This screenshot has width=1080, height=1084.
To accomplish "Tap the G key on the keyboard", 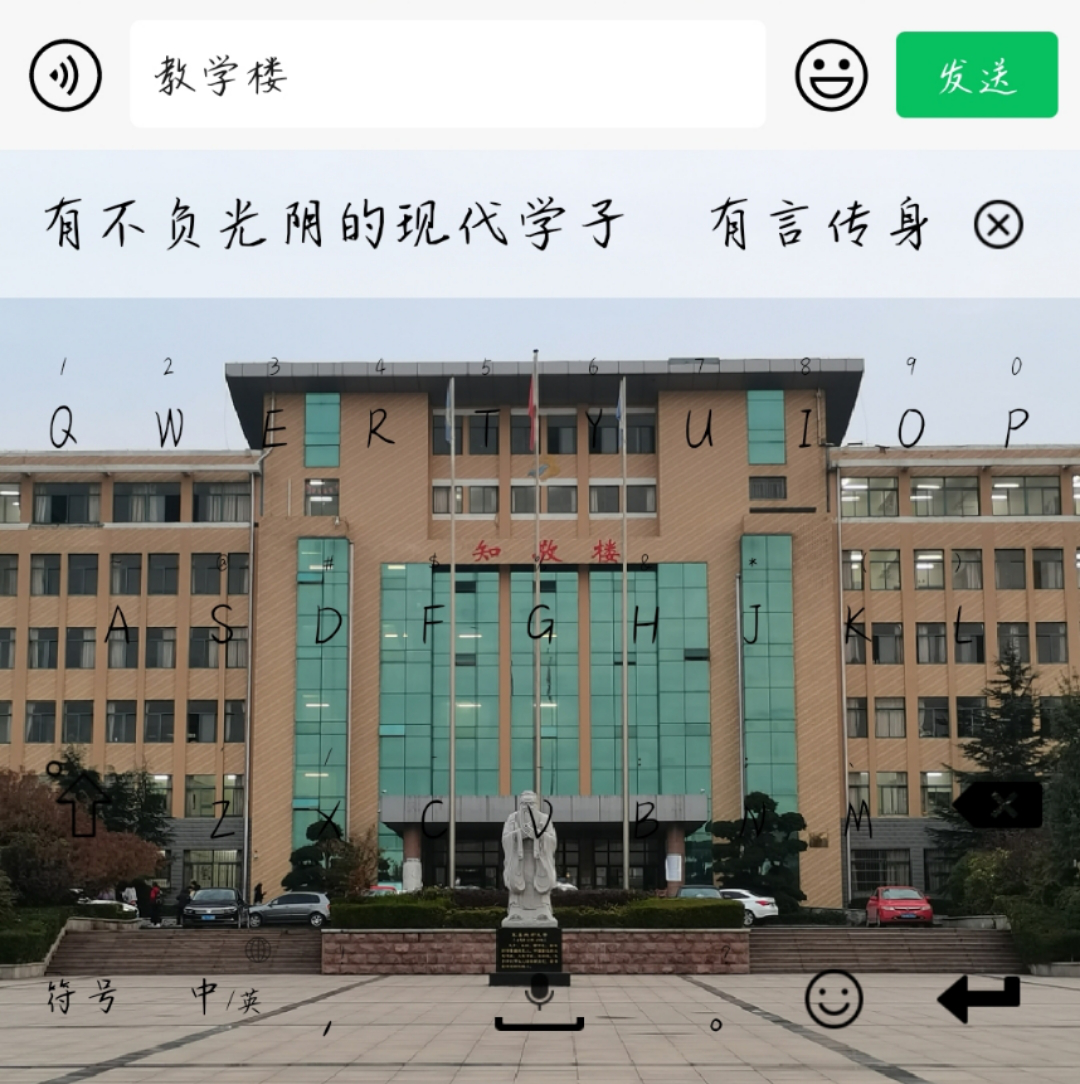I will pyautogui.click(x=541, y=625).
